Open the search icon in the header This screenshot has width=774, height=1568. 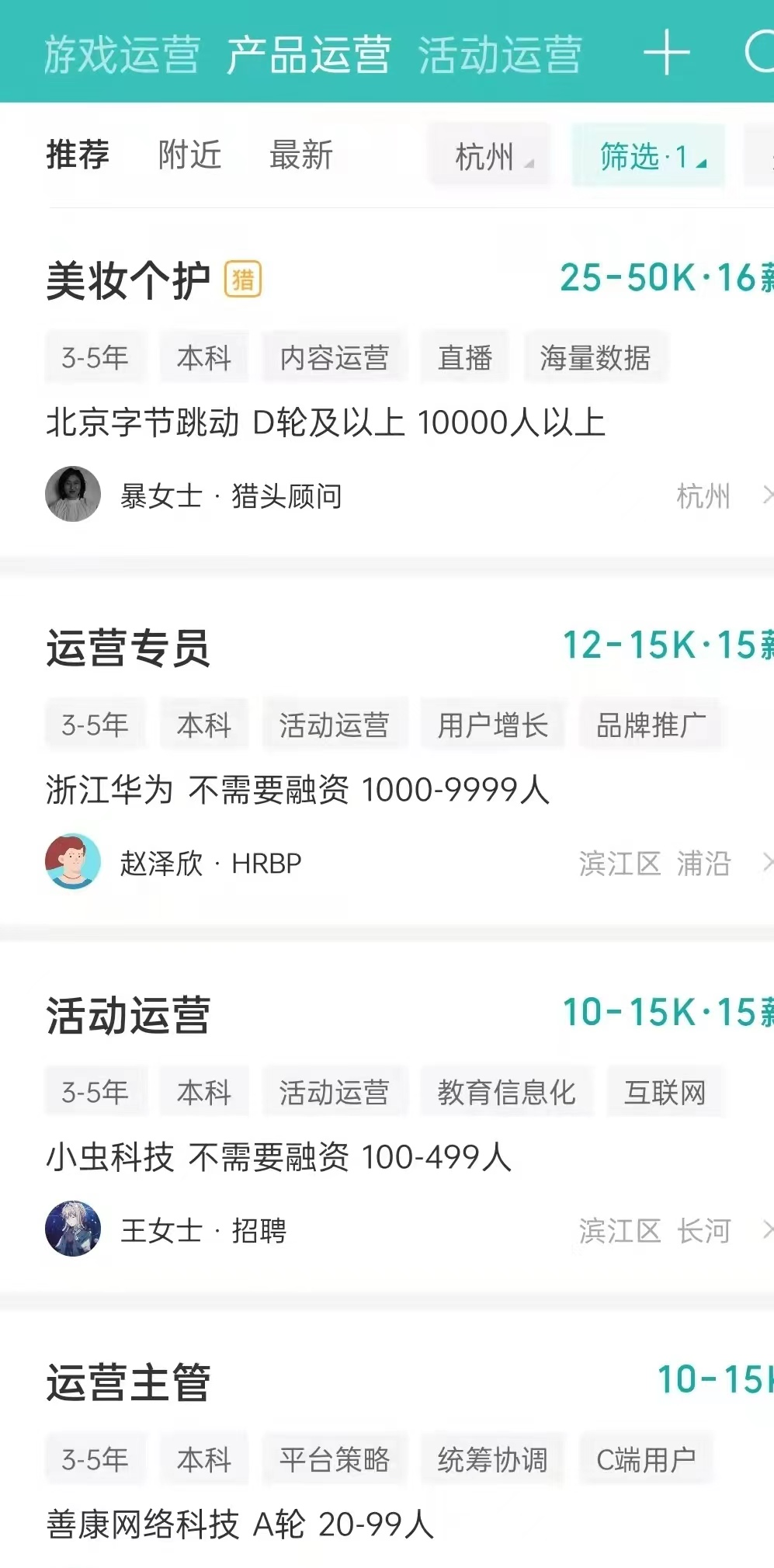click(759, 53)
